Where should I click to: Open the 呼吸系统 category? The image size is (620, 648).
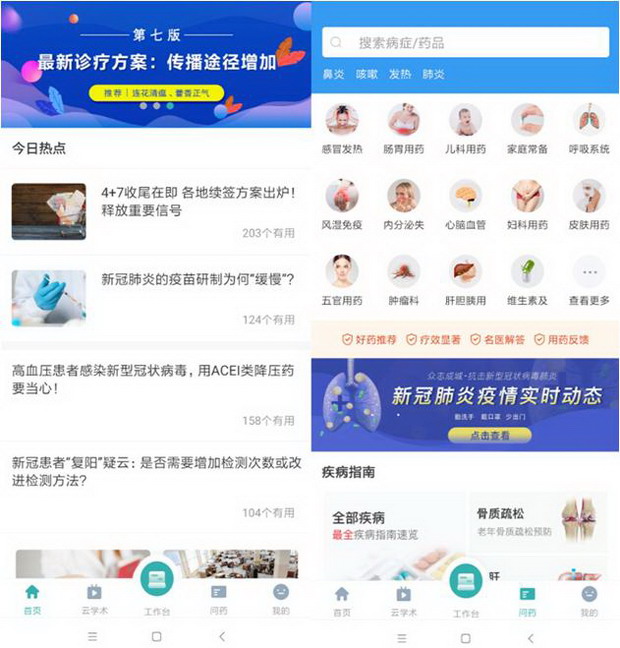pyautogui.click(x=588, y=129)
